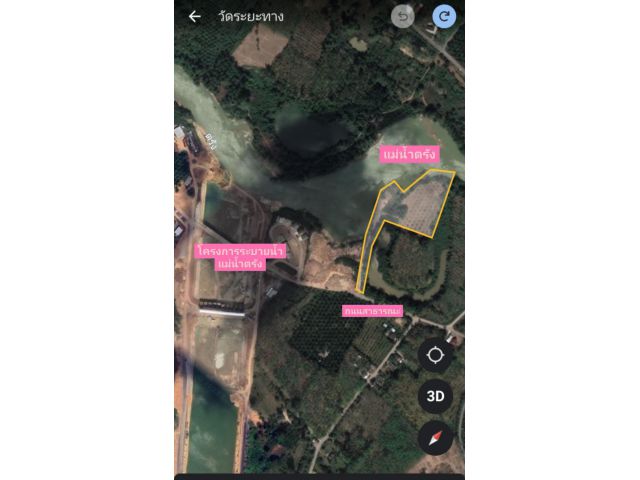Redo the removed measurement point

(x=443, y=16)
